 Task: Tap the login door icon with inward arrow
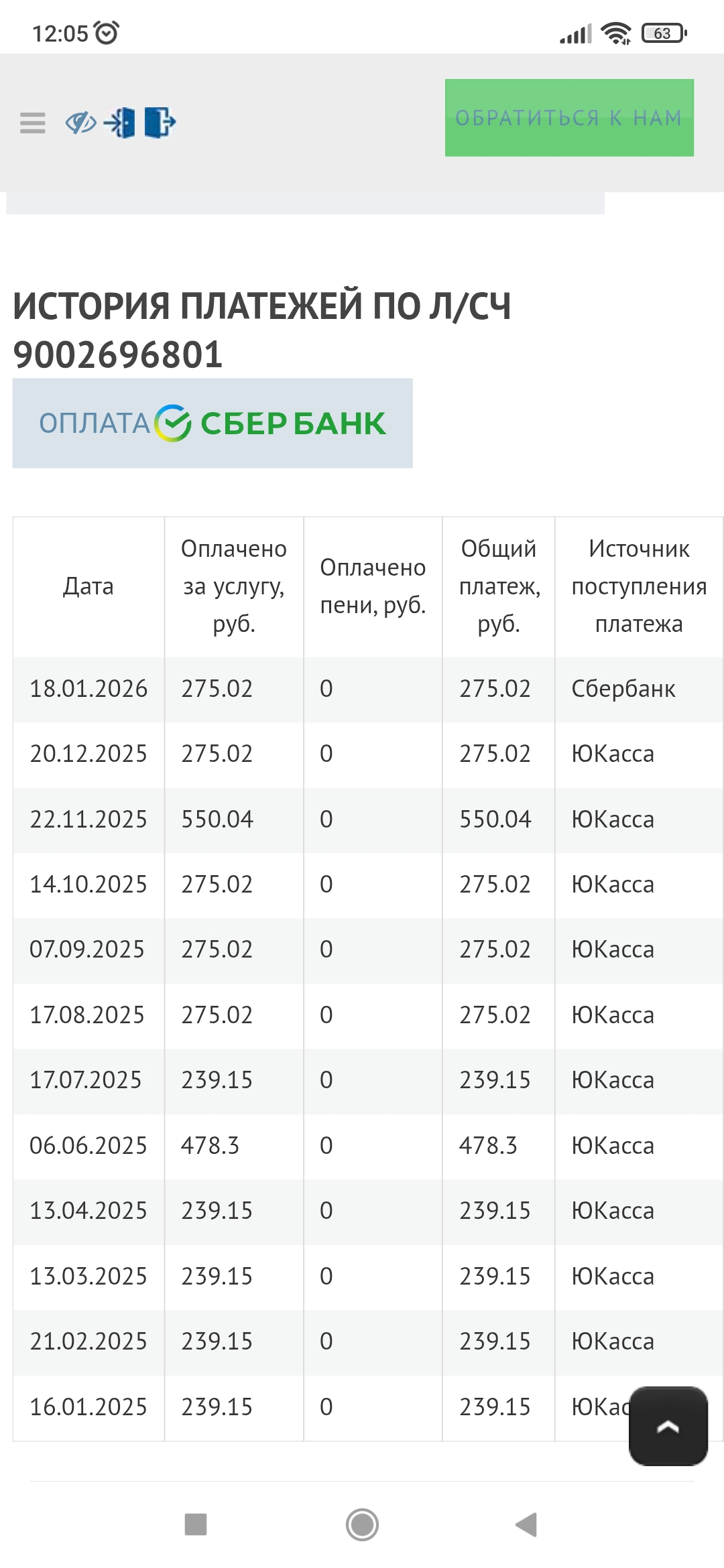pos(120,123)
